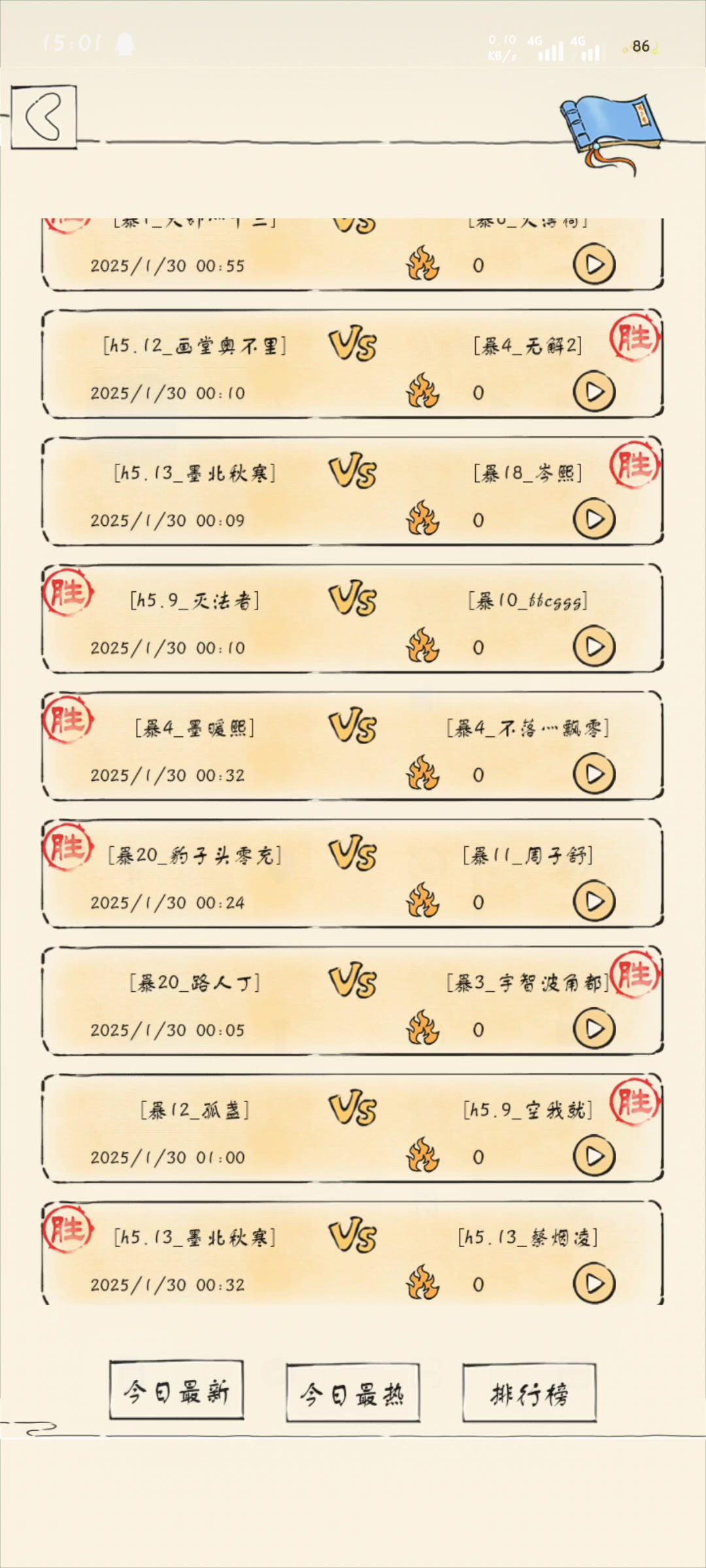Play the 豹子头零充 vs 周子舒 replay
This screenshot has width=706, height=1568.
pos(594,902)
